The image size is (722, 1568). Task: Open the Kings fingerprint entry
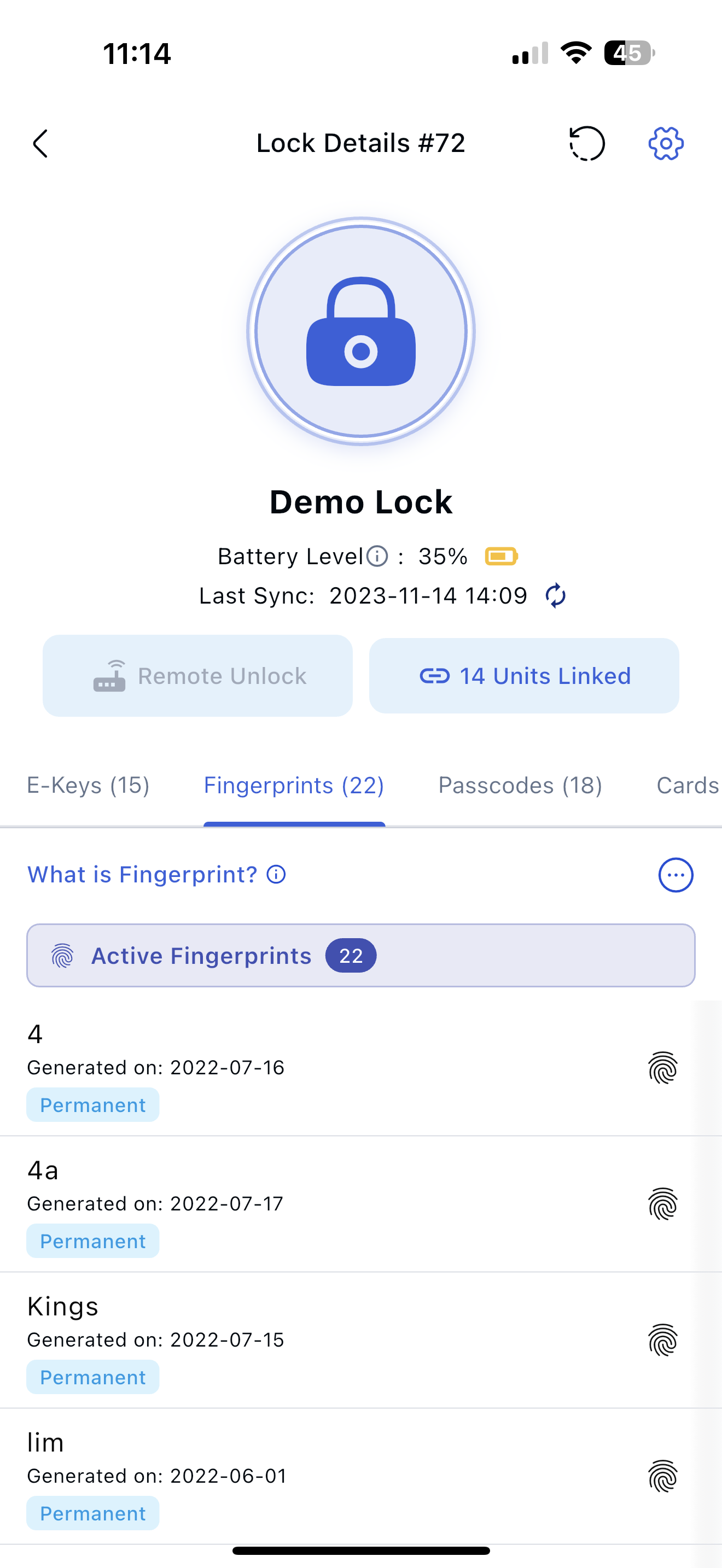[x=361, y=1341]
